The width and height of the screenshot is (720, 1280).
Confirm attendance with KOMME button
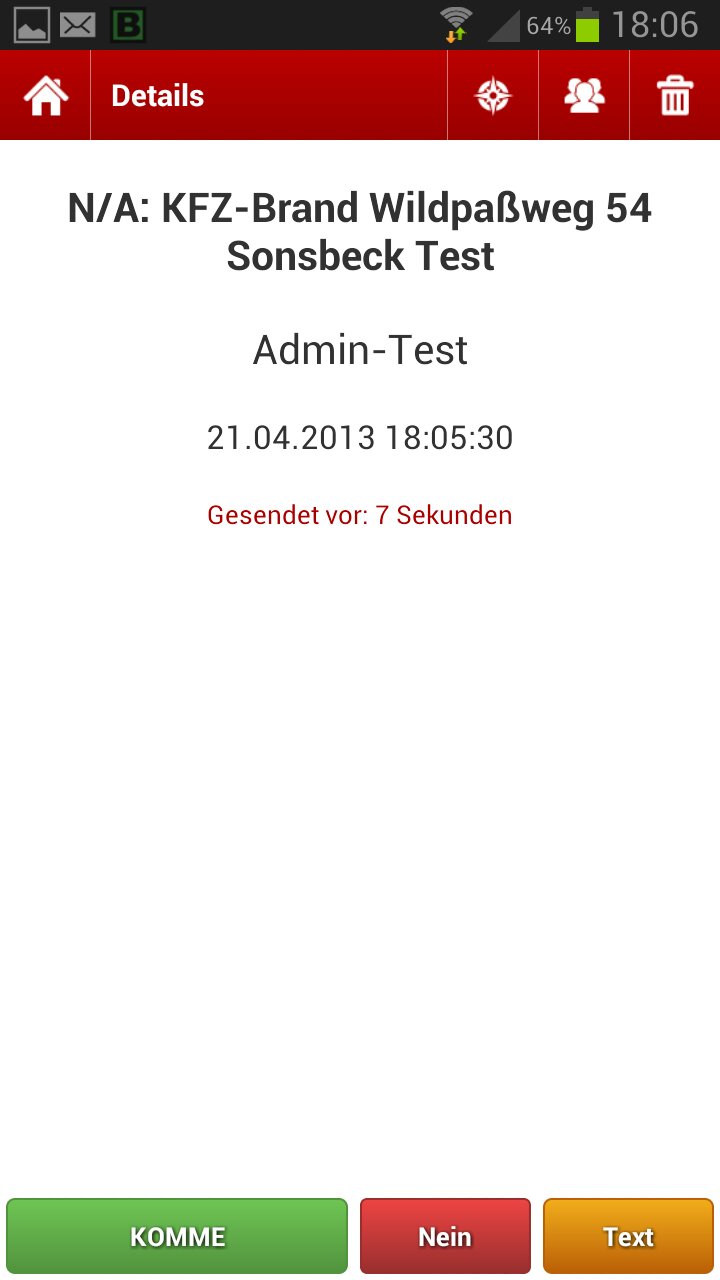point(177,1237)
